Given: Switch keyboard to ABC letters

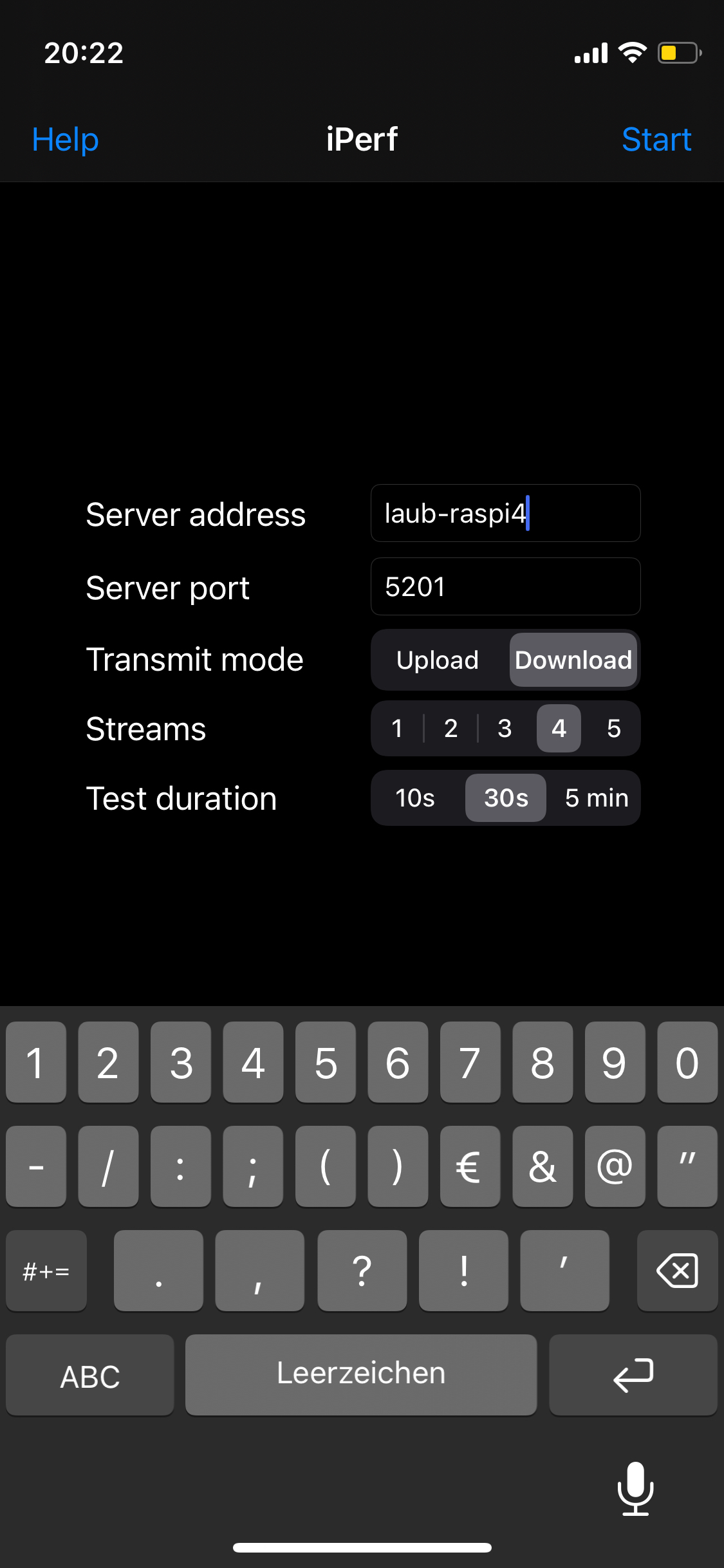Looking at the screenshot, I should 90,1376.
